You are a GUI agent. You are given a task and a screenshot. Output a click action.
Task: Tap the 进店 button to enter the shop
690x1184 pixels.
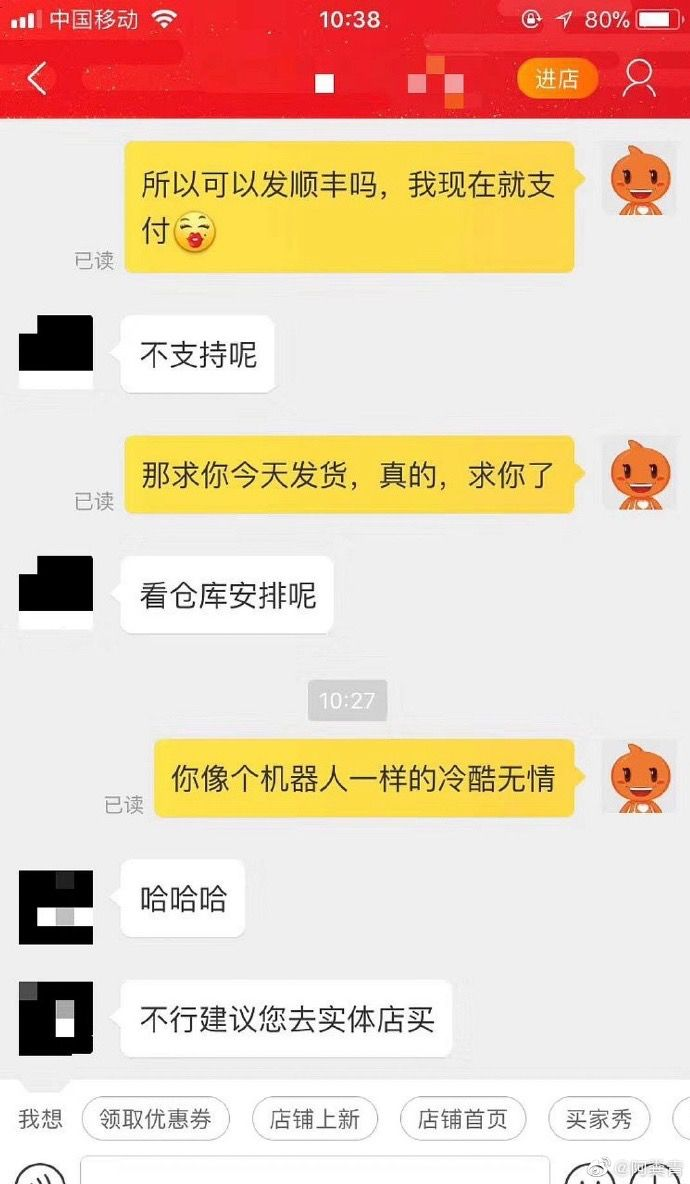(x=557, y=79)
